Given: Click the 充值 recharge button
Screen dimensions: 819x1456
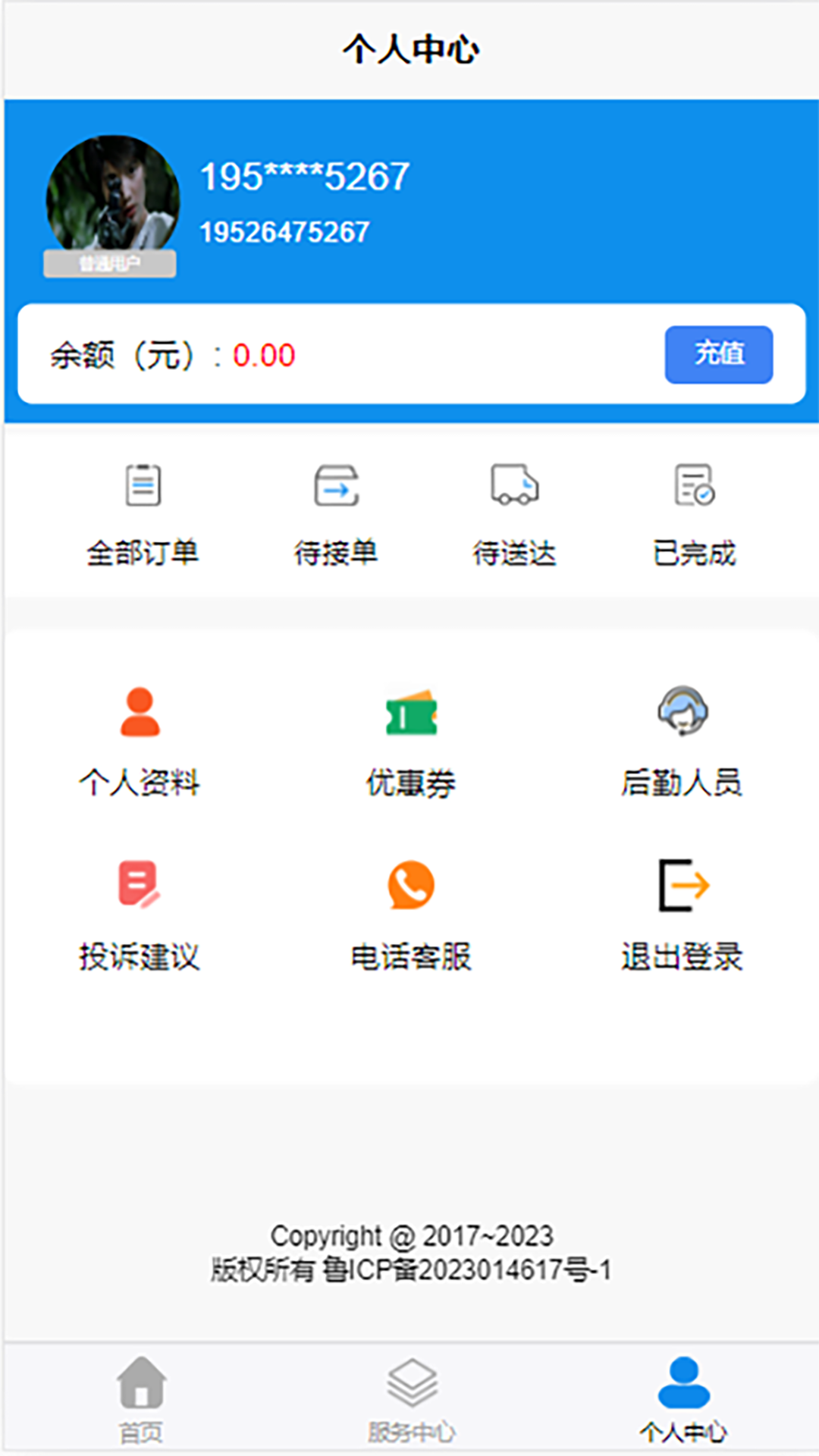Looking at the screenshot, I should pyautogui.click(x=719, y=353).
